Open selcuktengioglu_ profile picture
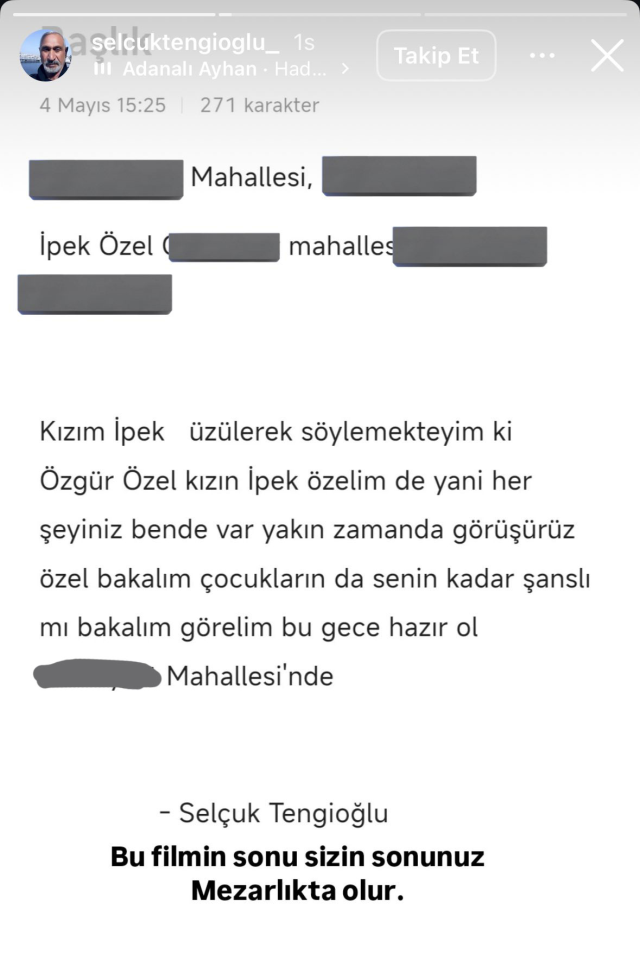This screenshot has height=965, width=640. (x=46, y=56)
